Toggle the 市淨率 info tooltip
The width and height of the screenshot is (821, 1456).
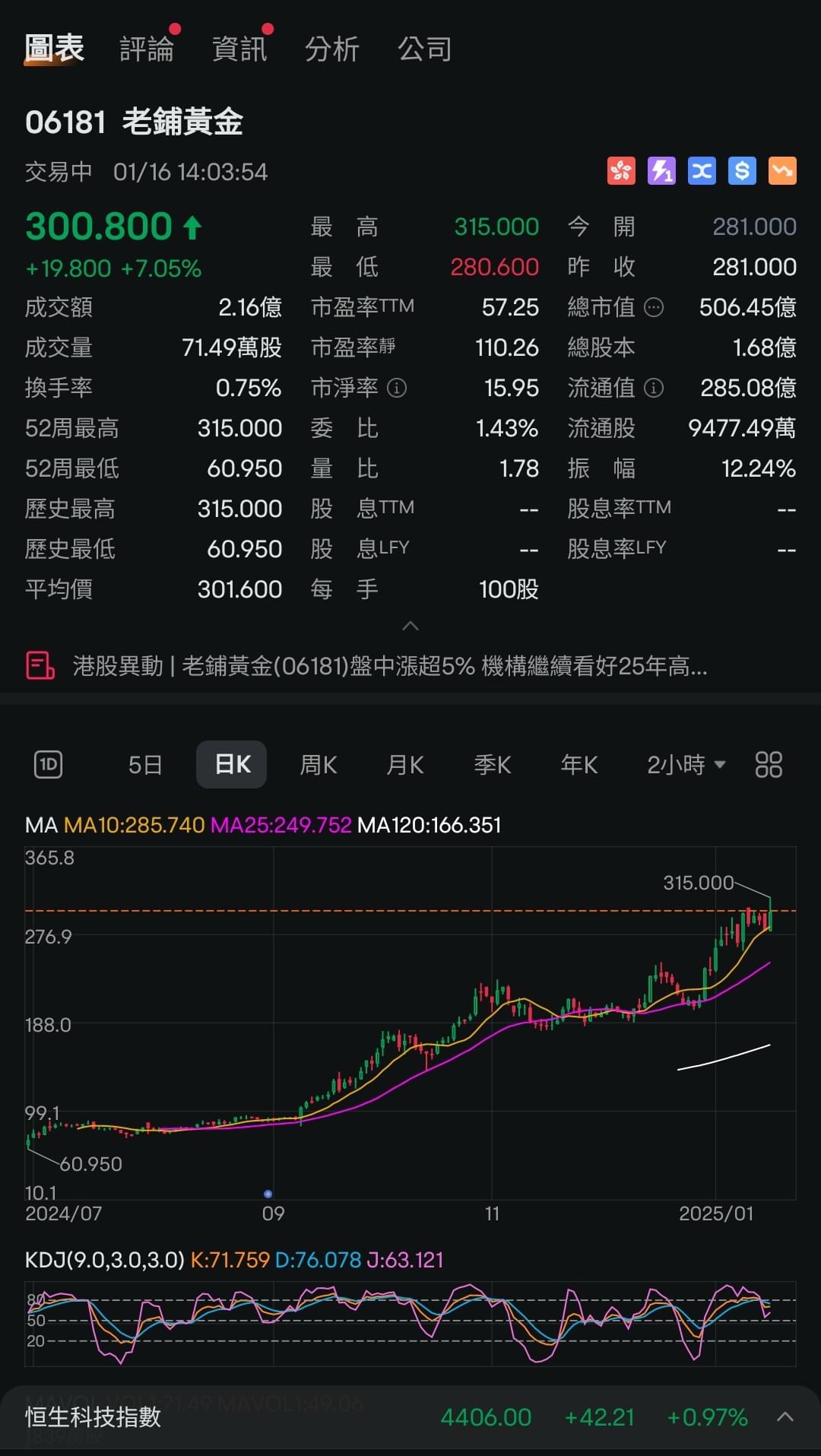click(x=396, y=388)
